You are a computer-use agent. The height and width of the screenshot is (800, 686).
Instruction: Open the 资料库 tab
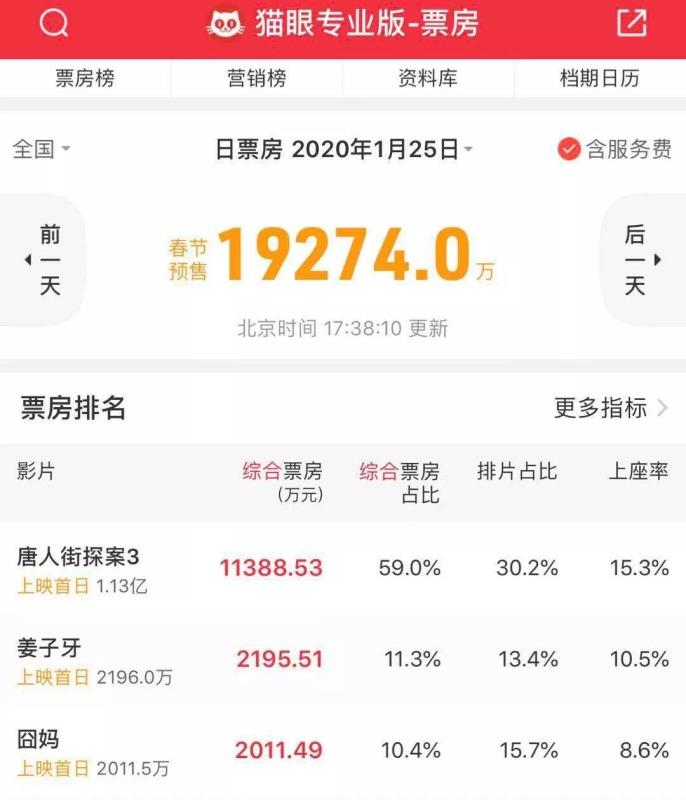tap(428, 79)
